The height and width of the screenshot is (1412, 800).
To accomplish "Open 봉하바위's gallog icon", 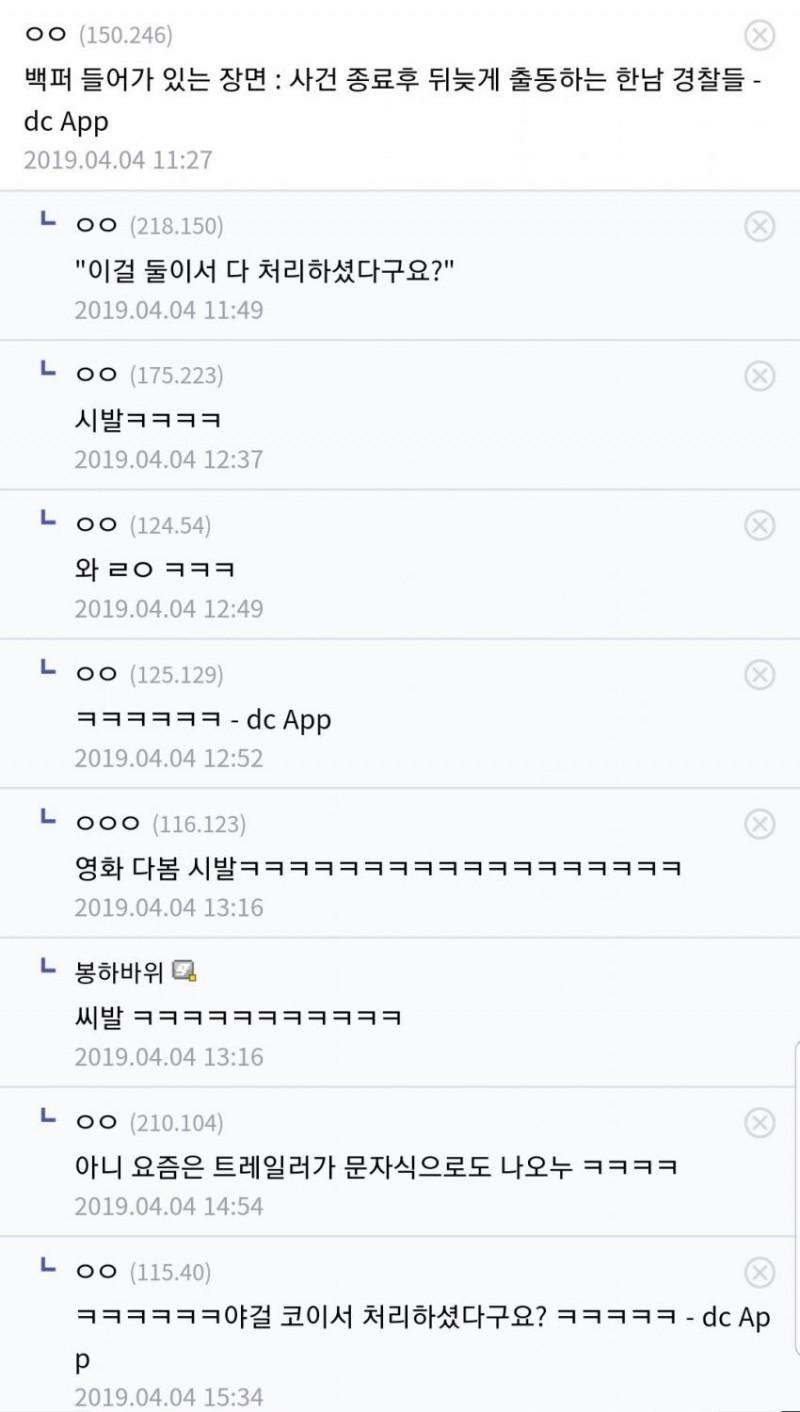I will coord(184,970).
